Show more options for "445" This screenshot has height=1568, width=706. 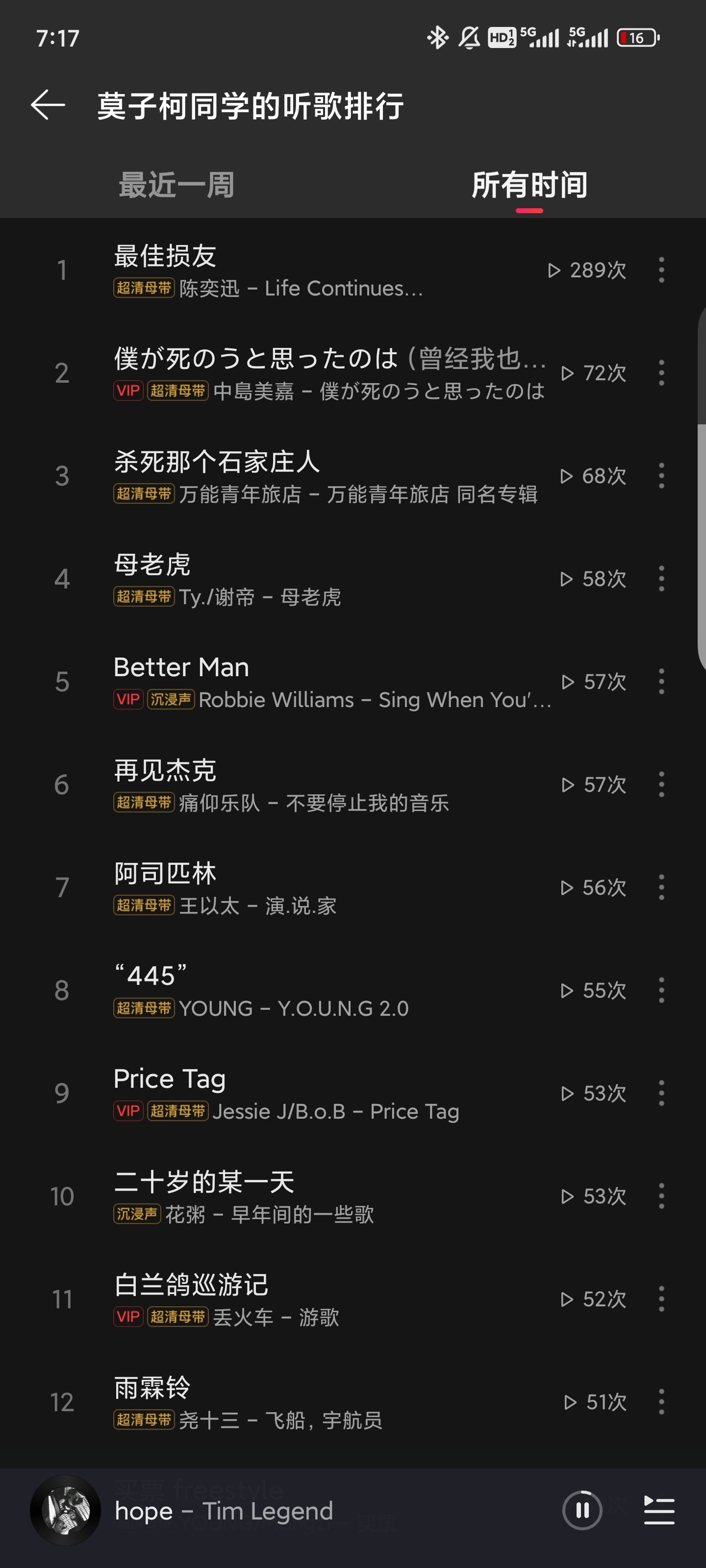[661, 990]
